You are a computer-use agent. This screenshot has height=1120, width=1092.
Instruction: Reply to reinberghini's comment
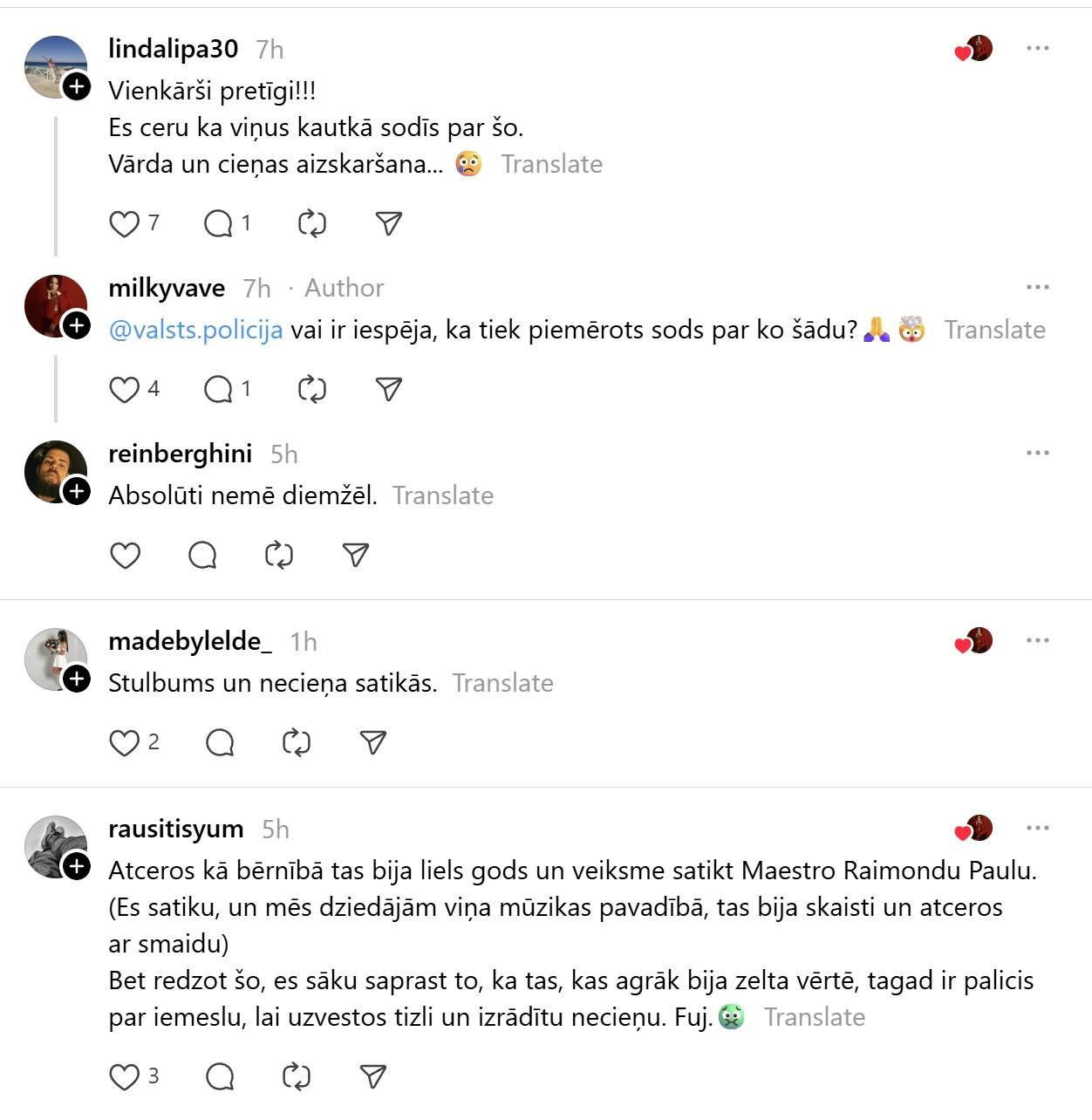[x=202, y=555]
